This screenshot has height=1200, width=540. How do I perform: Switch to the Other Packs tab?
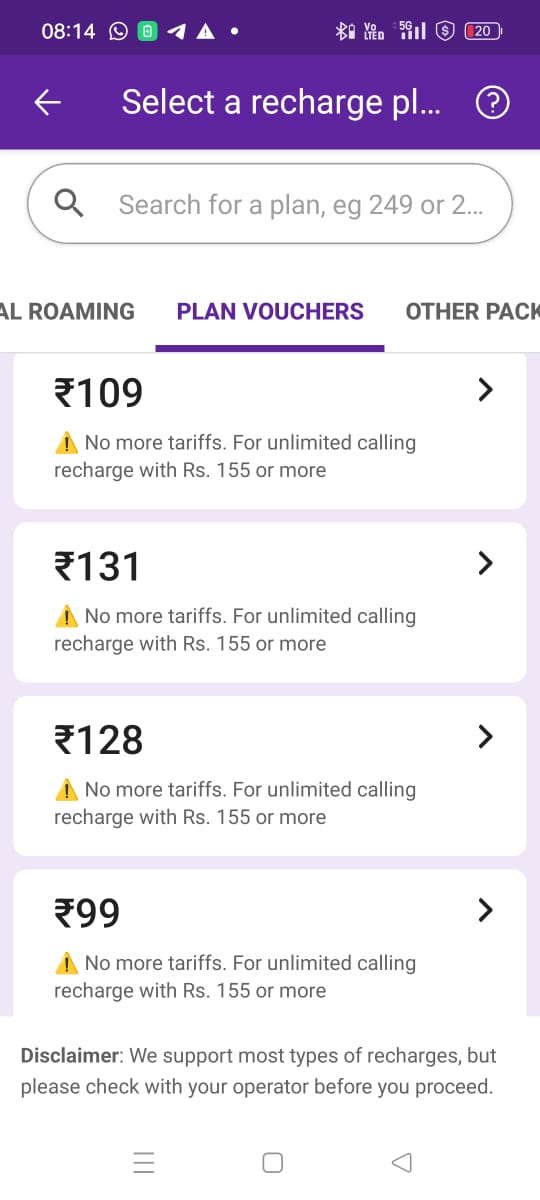click(472, 311)
